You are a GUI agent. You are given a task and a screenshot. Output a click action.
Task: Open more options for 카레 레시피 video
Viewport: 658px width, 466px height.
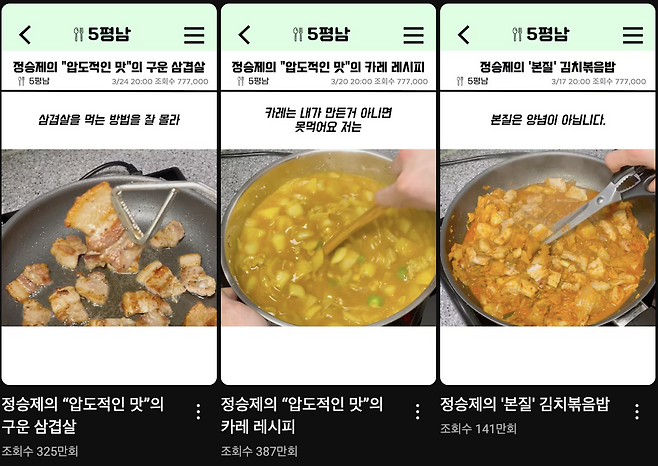pyautogui.click(x=417, y=412)
